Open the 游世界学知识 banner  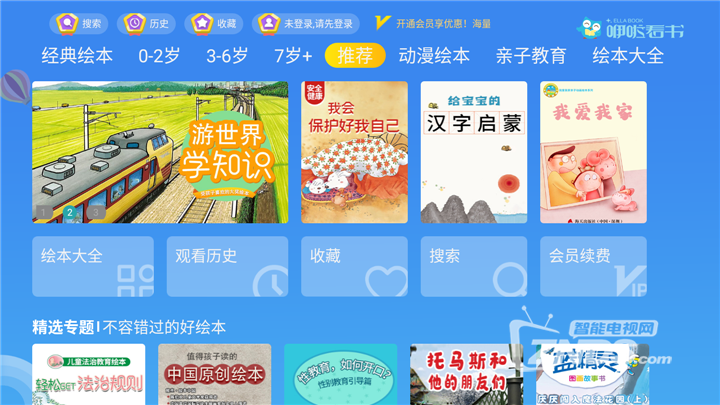click(x=160, y=152)
